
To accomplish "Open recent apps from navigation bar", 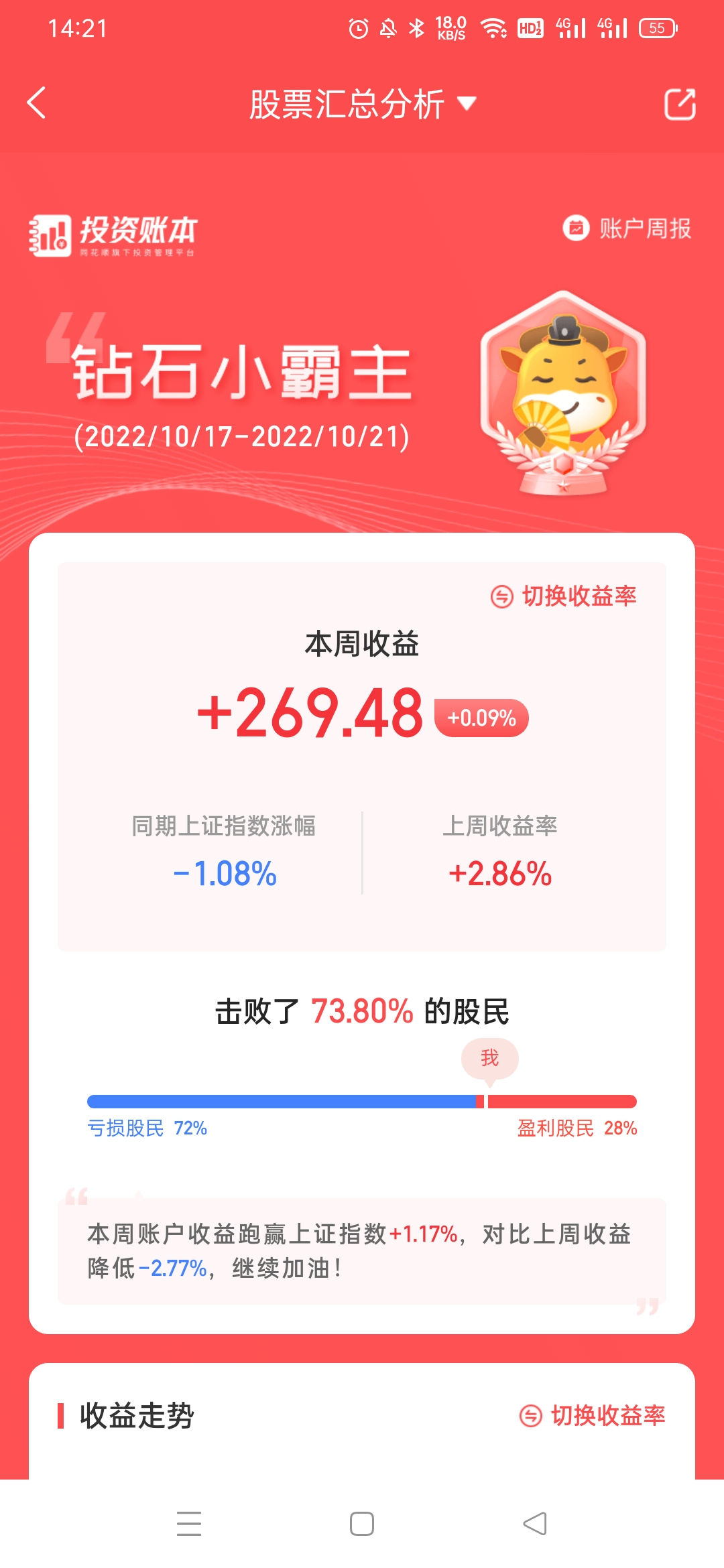I will point(189,1523).
